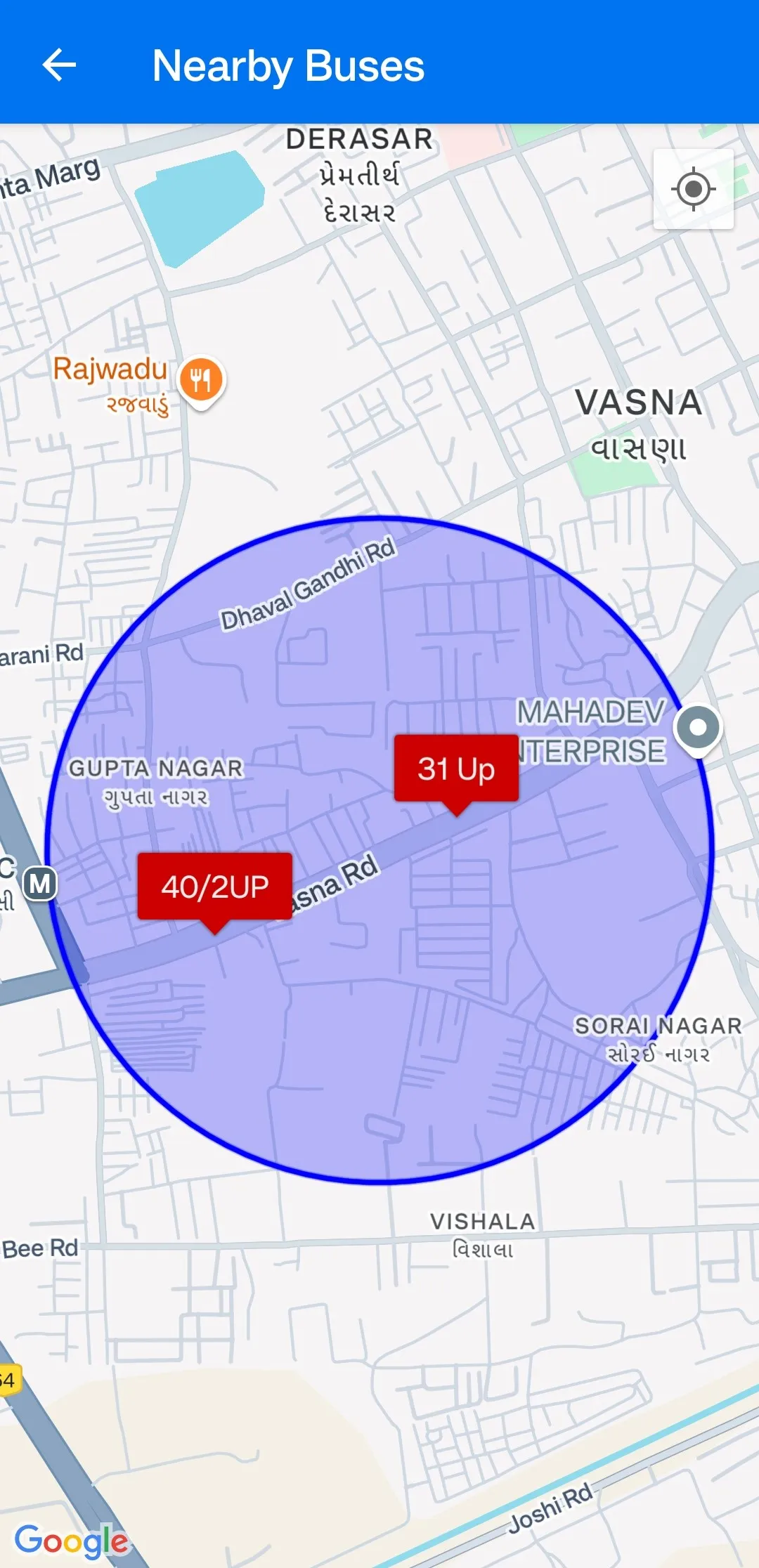Tap the Mahadev Enterprise location pin

tap(697, 729)
